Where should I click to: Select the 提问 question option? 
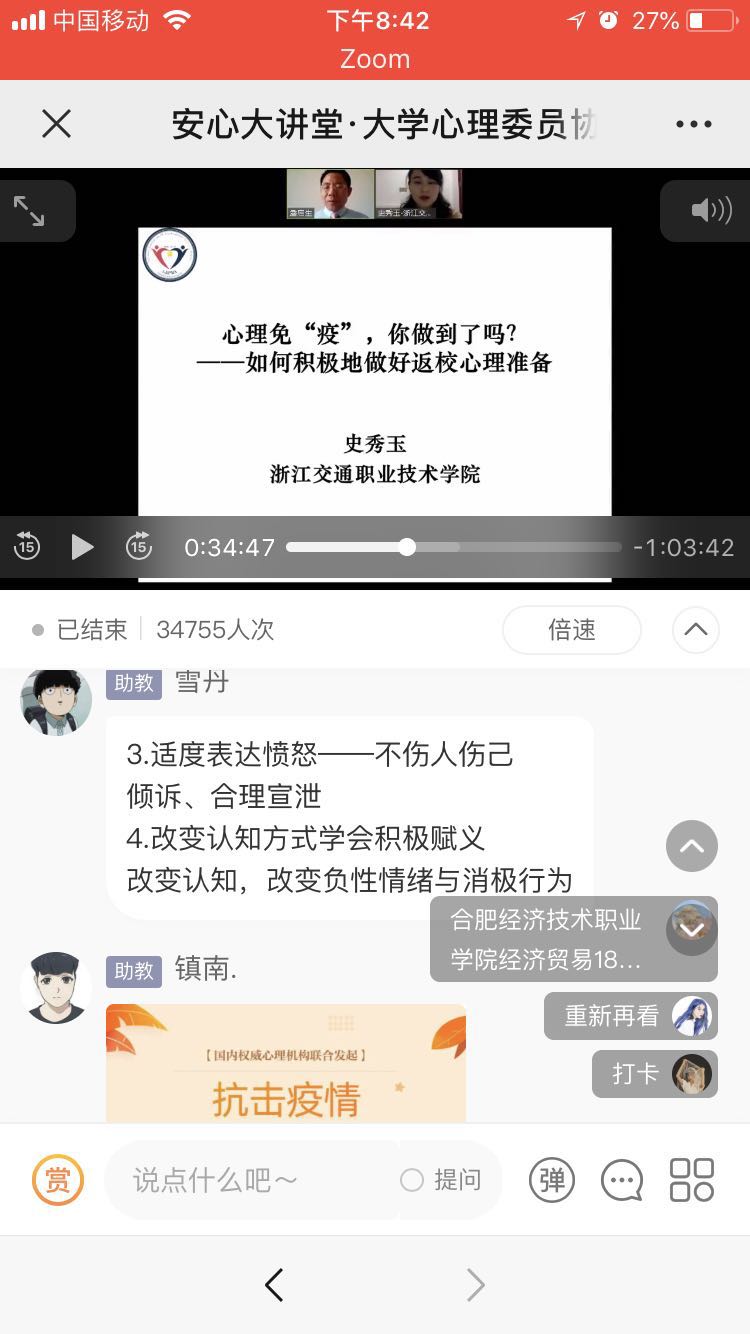441,1180
